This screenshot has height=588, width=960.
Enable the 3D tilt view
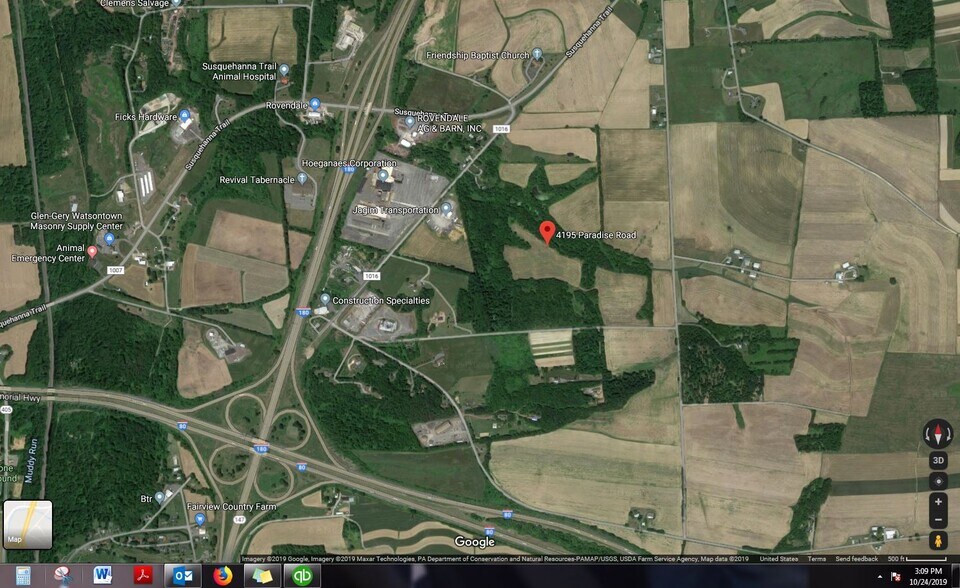coord(938,460)
